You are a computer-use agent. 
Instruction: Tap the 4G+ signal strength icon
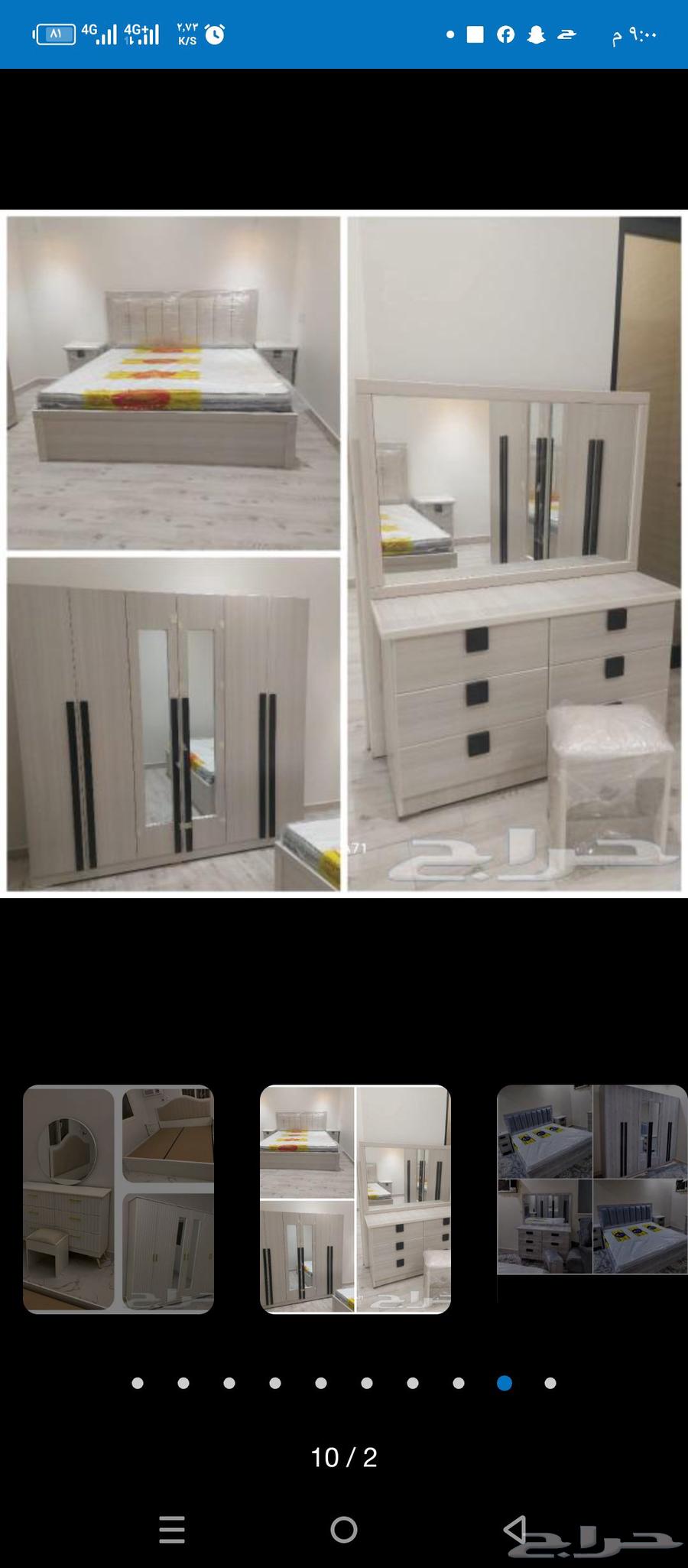[x=141, y=32]
